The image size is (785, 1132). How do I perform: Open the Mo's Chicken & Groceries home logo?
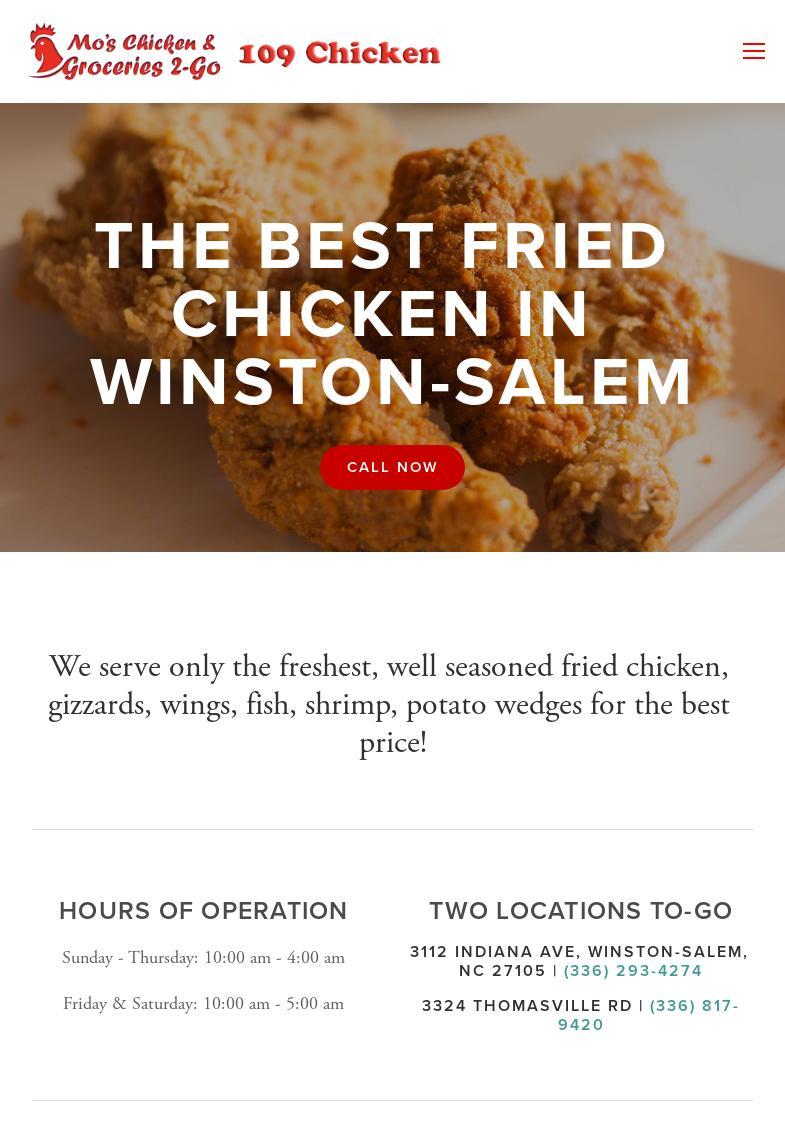click(125, 51)
